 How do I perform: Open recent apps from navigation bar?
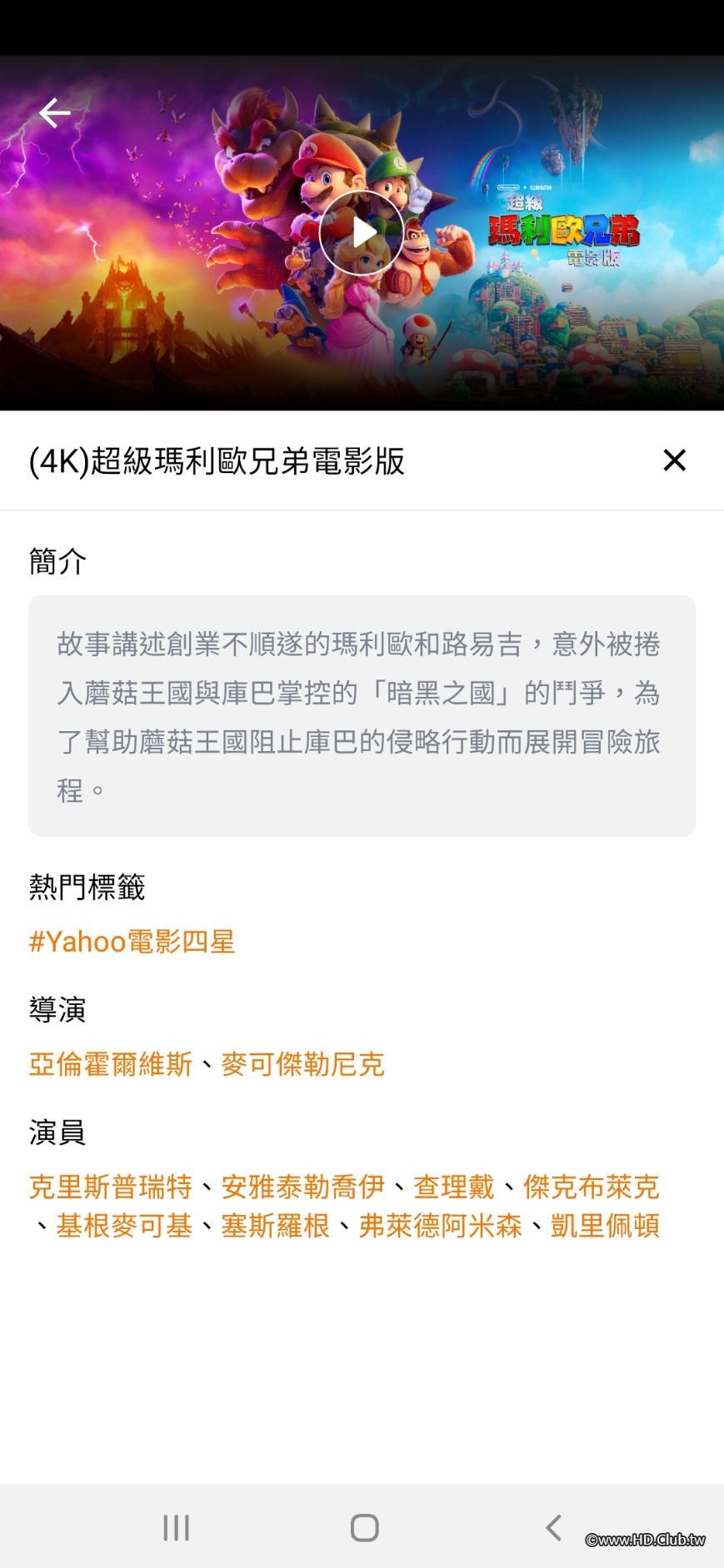coord(177,1527)
